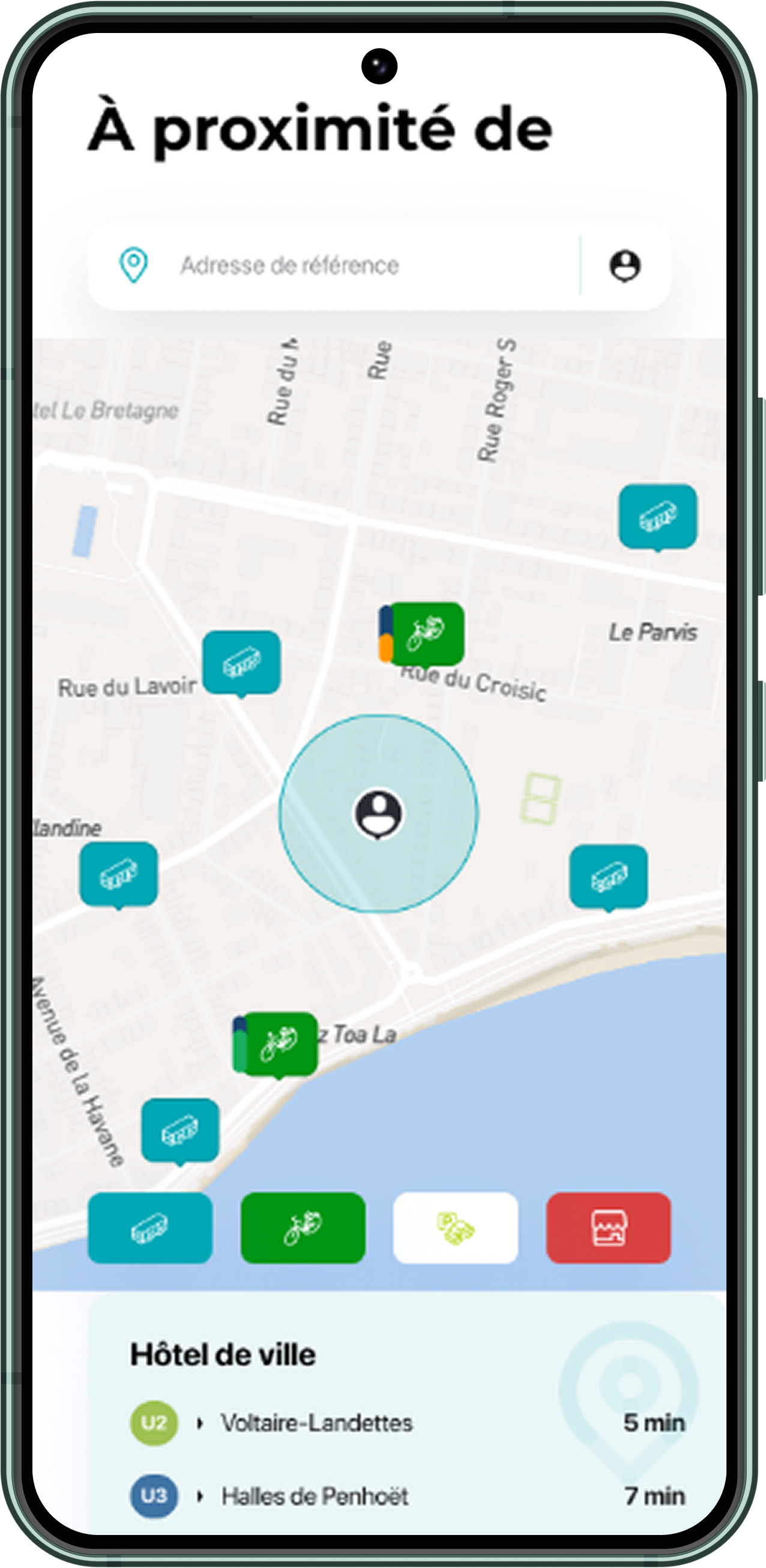Open bike station marker near Toa La

(x=280, y=1044)
